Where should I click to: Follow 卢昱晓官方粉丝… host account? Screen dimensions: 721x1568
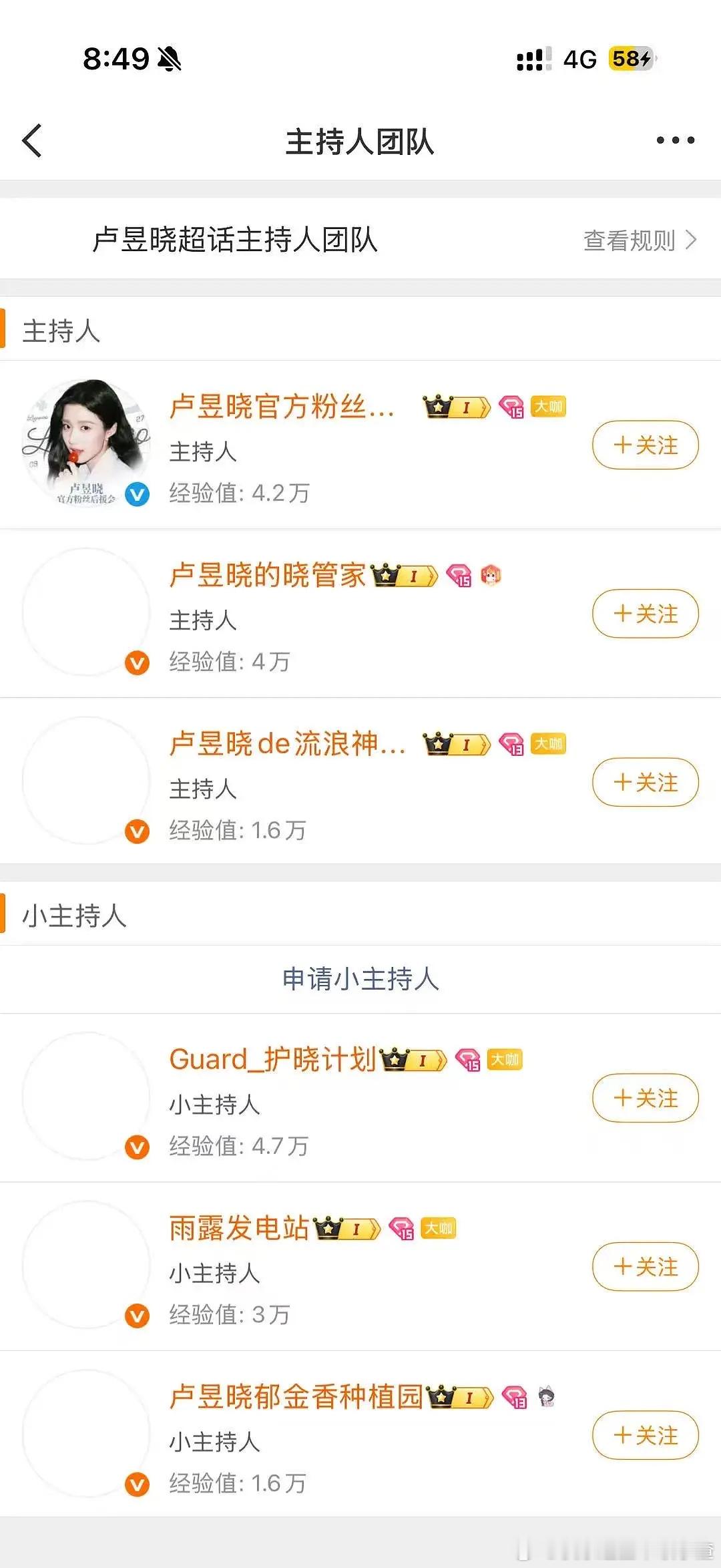[645, 445]
